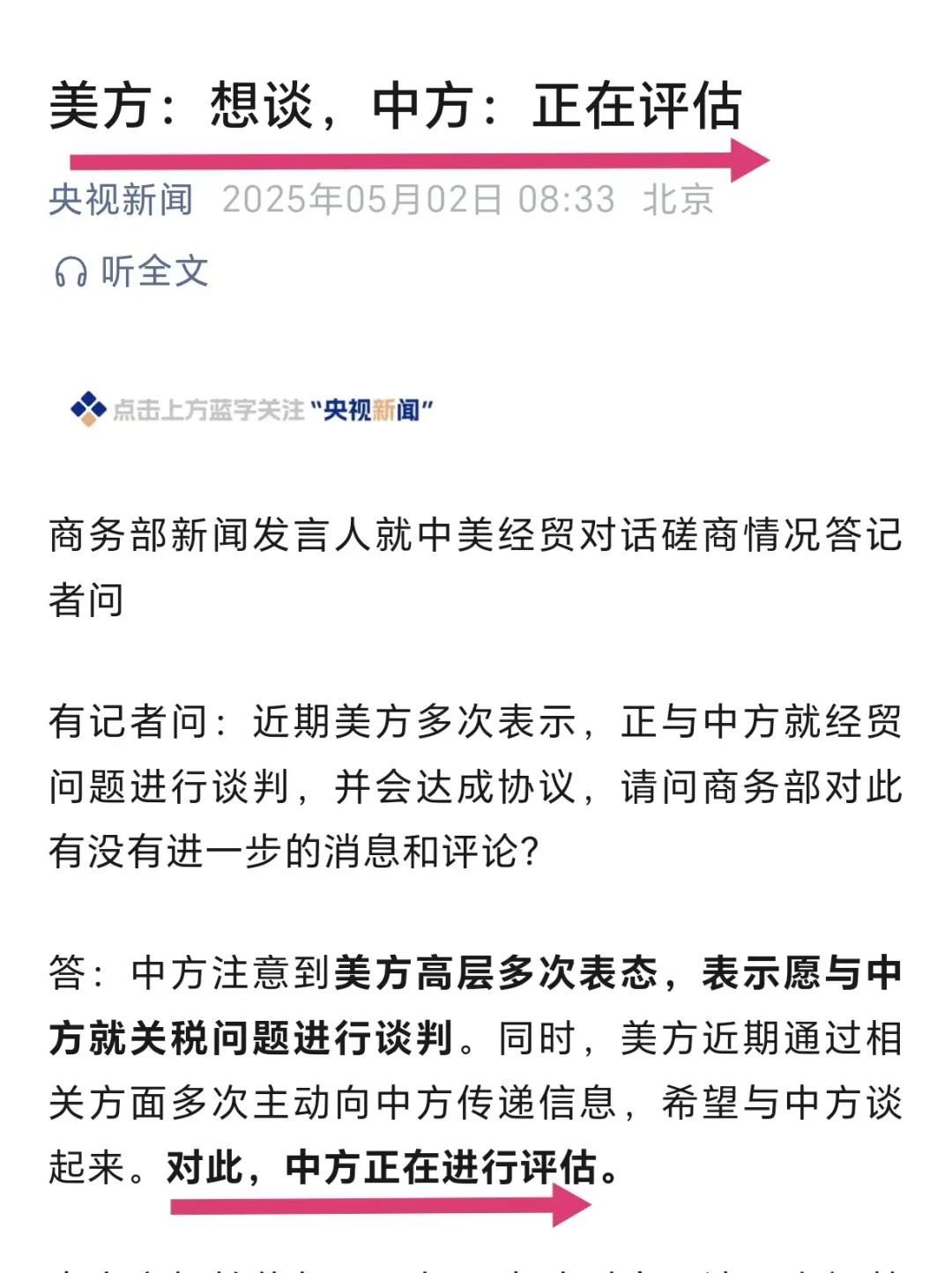Tap 听全文 to listen to the article
This screenshot has height=1273, width=952.
coord(132,272)
